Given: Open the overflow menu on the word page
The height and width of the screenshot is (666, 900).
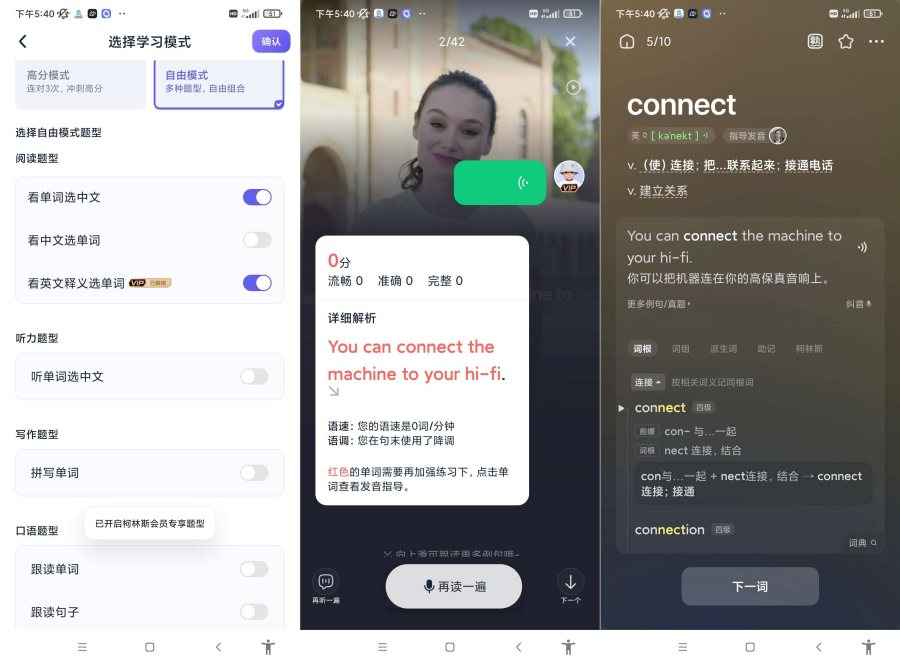Looking at the screenshot, I should [876, 41].
